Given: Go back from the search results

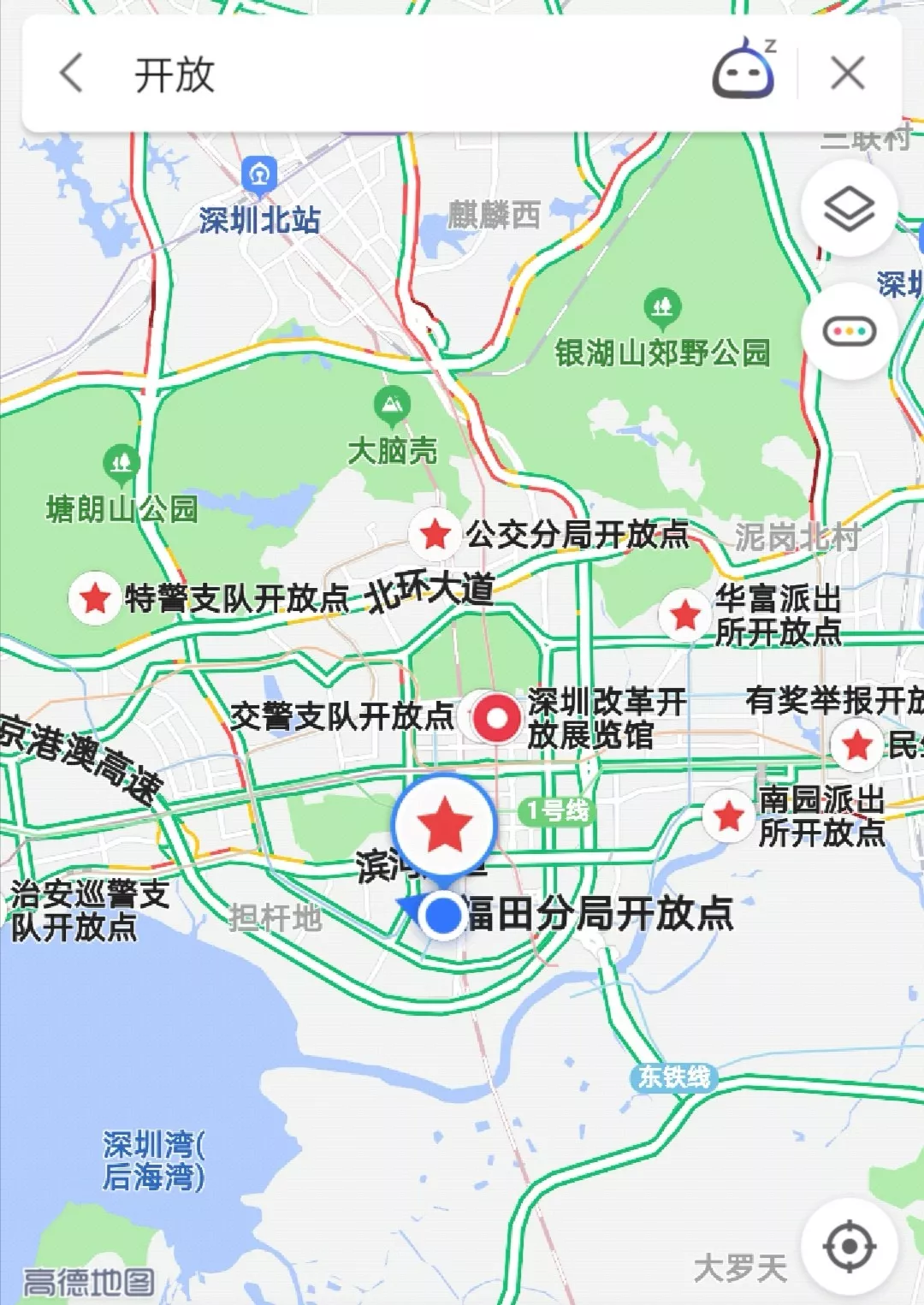Looking at the screenshot, I should tap(72, 74).
